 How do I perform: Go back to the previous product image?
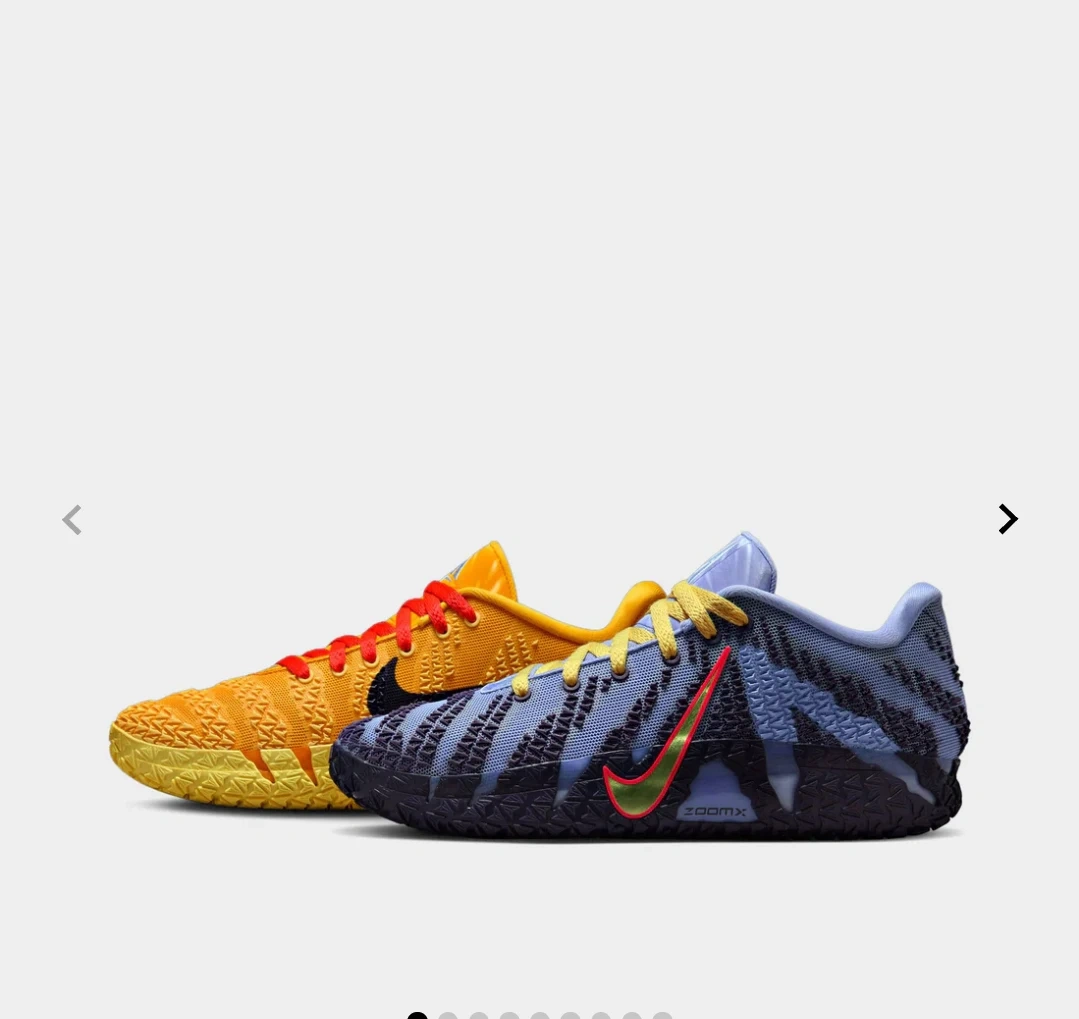[71, 520]
